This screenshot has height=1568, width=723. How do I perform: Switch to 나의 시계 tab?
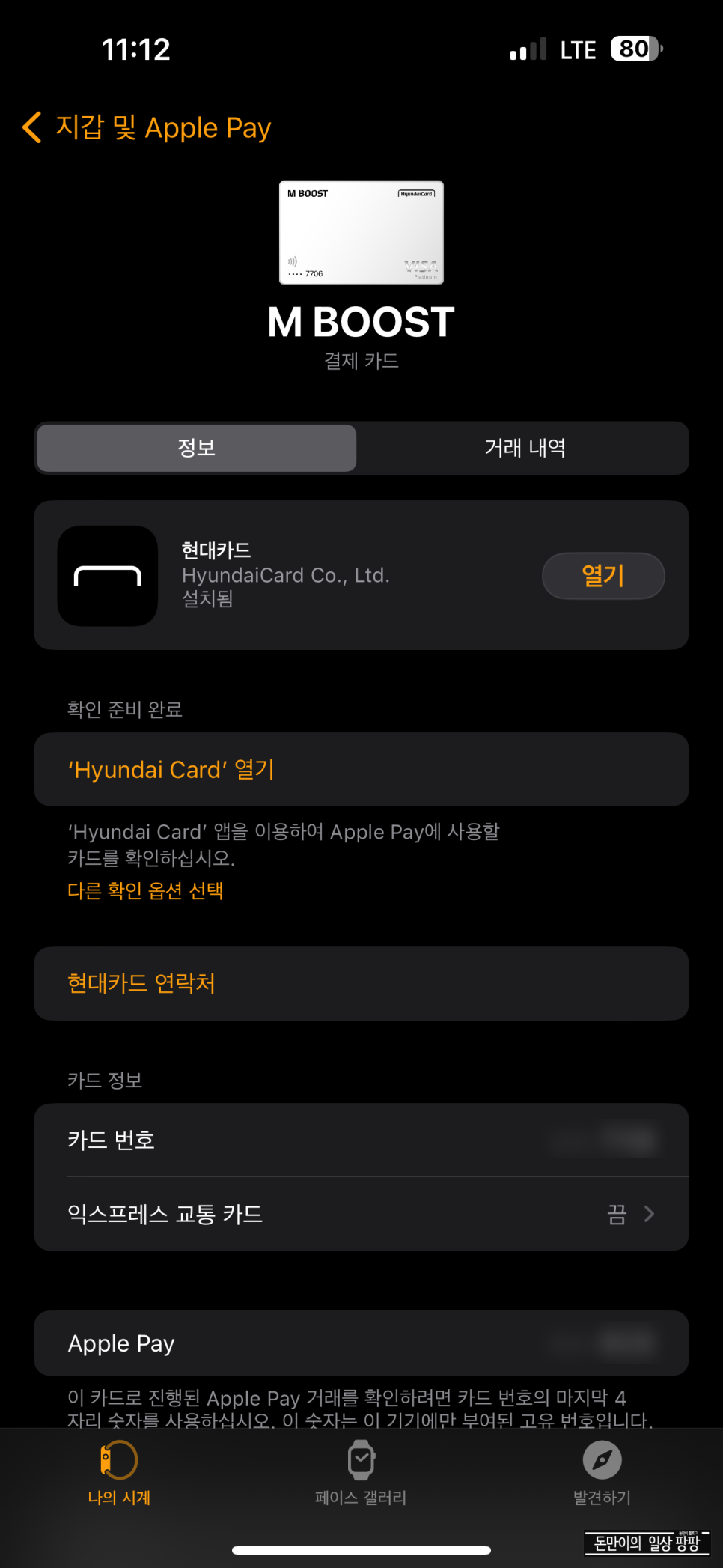119,1473
